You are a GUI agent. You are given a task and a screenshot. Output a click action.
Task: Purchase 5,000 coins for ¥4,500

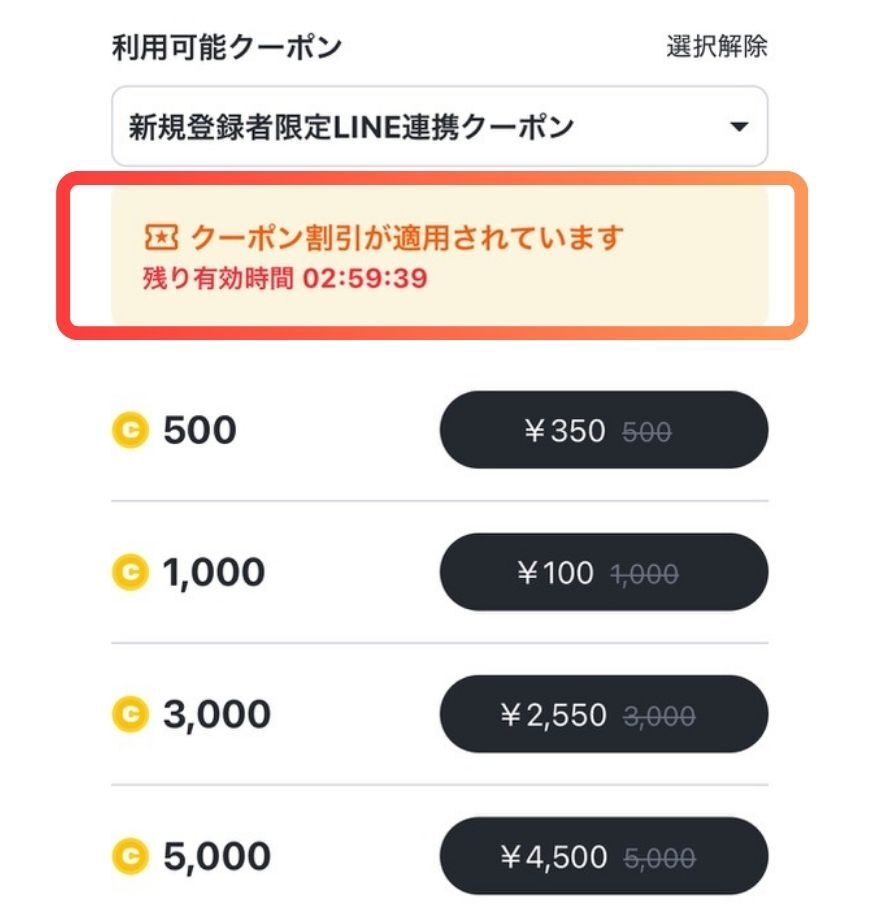tap(604, 856)
